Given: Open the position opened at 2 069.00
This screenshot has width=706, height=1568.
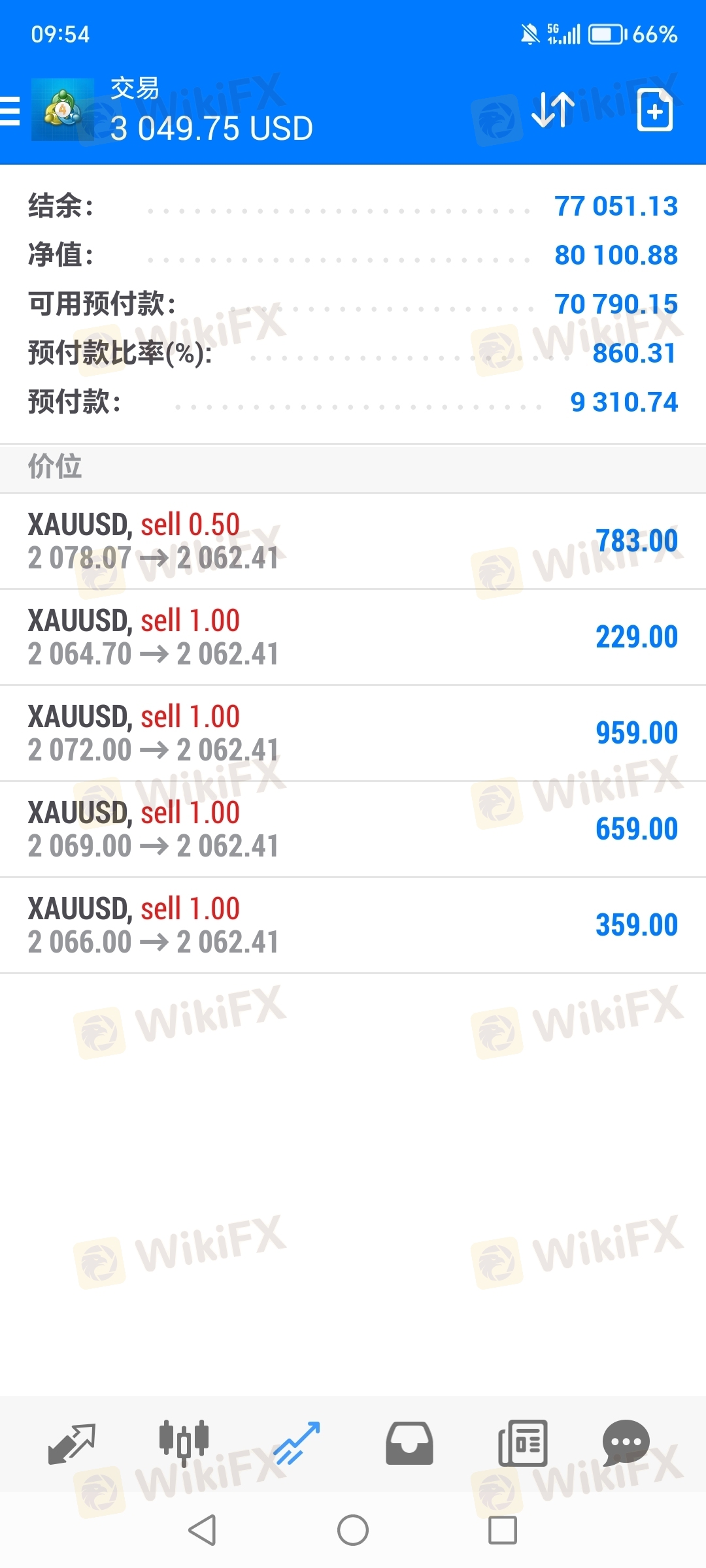Looking at the screenshot, I should pyautogui.click(x=353, y=830).
